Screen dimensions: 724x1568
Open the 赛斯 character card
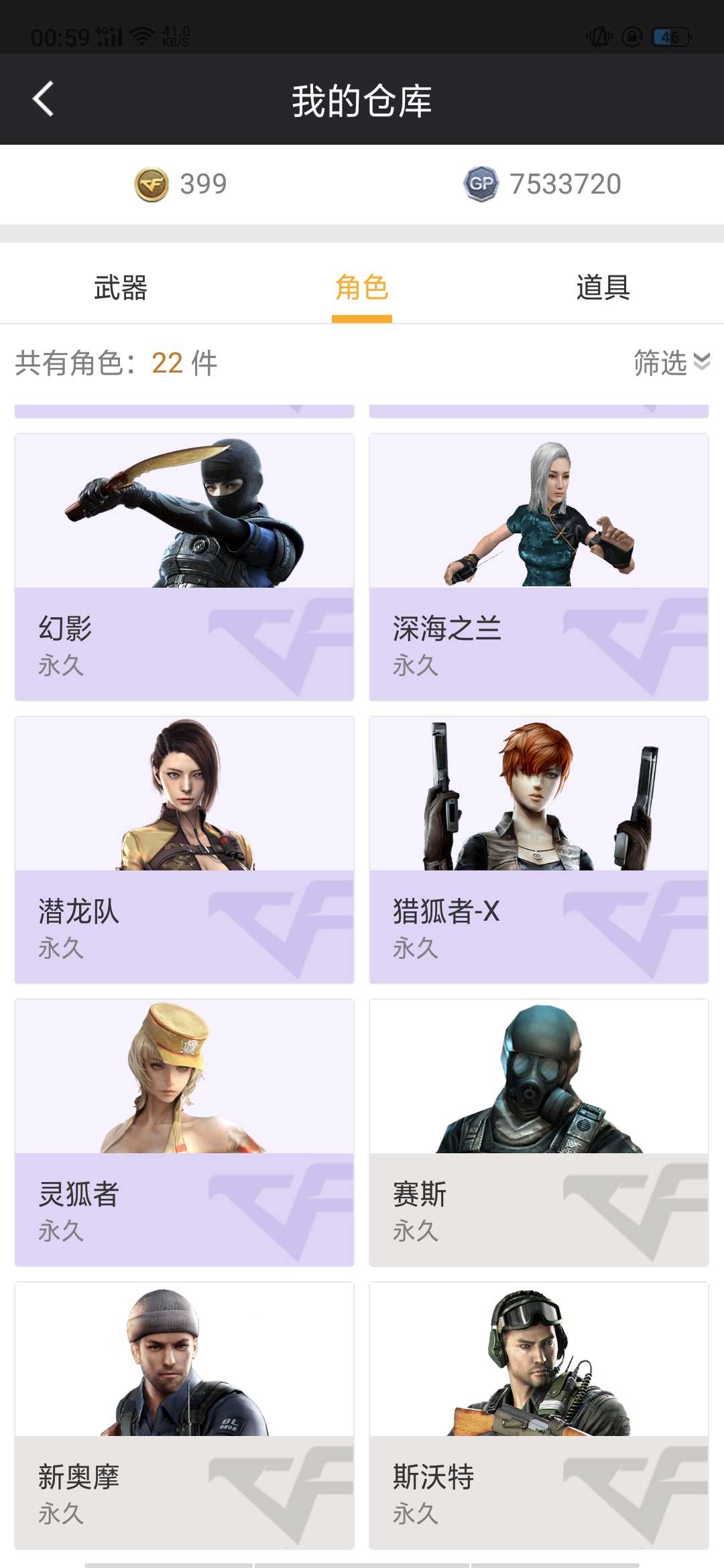pos(538,1132)
